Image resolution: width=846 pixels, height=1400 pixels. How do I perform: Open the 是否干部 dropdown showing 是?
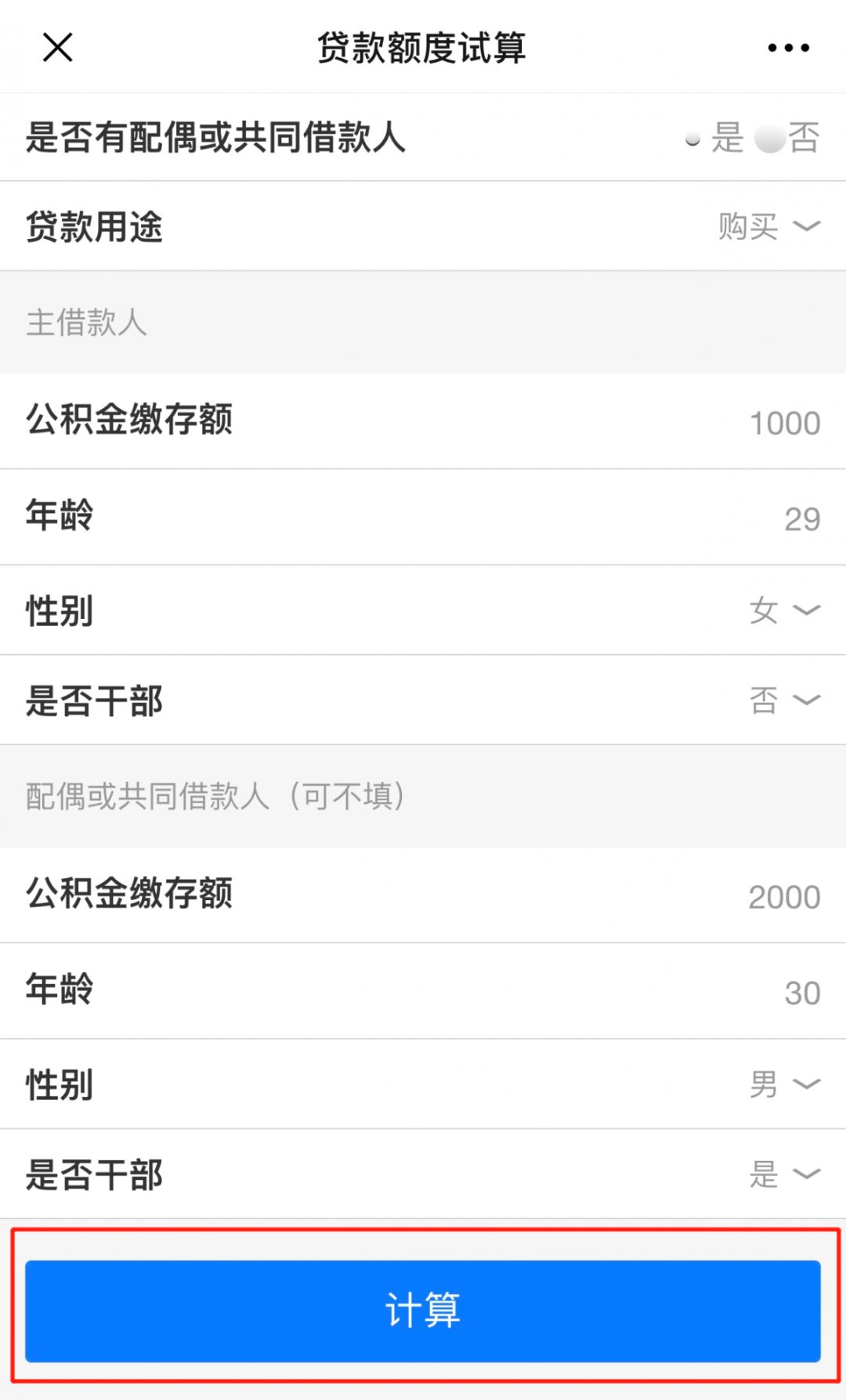click(x=784, y=1174)
